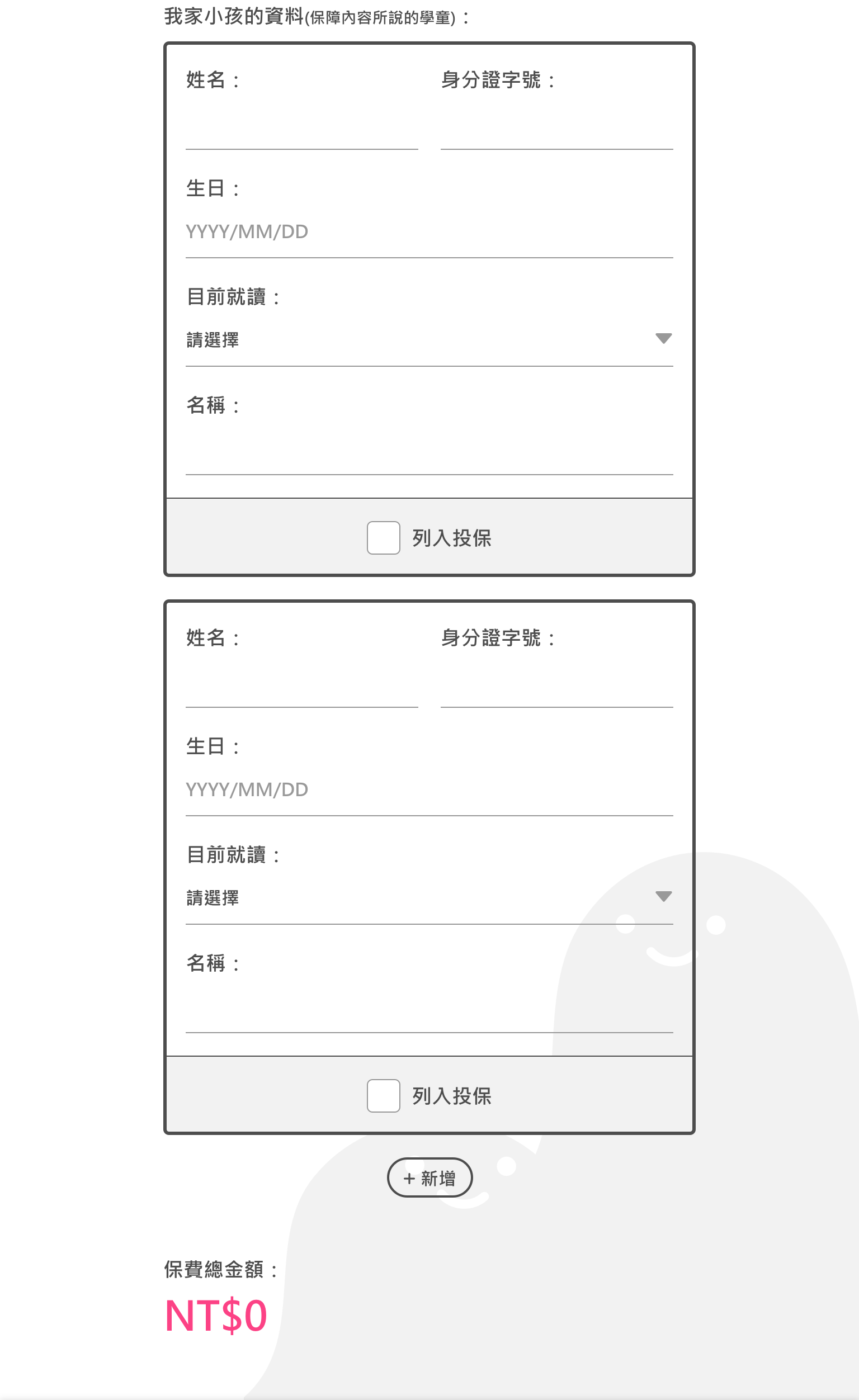Add another child with the 新增 button
The image size is (859, 1400).
tap(430, 1178)
